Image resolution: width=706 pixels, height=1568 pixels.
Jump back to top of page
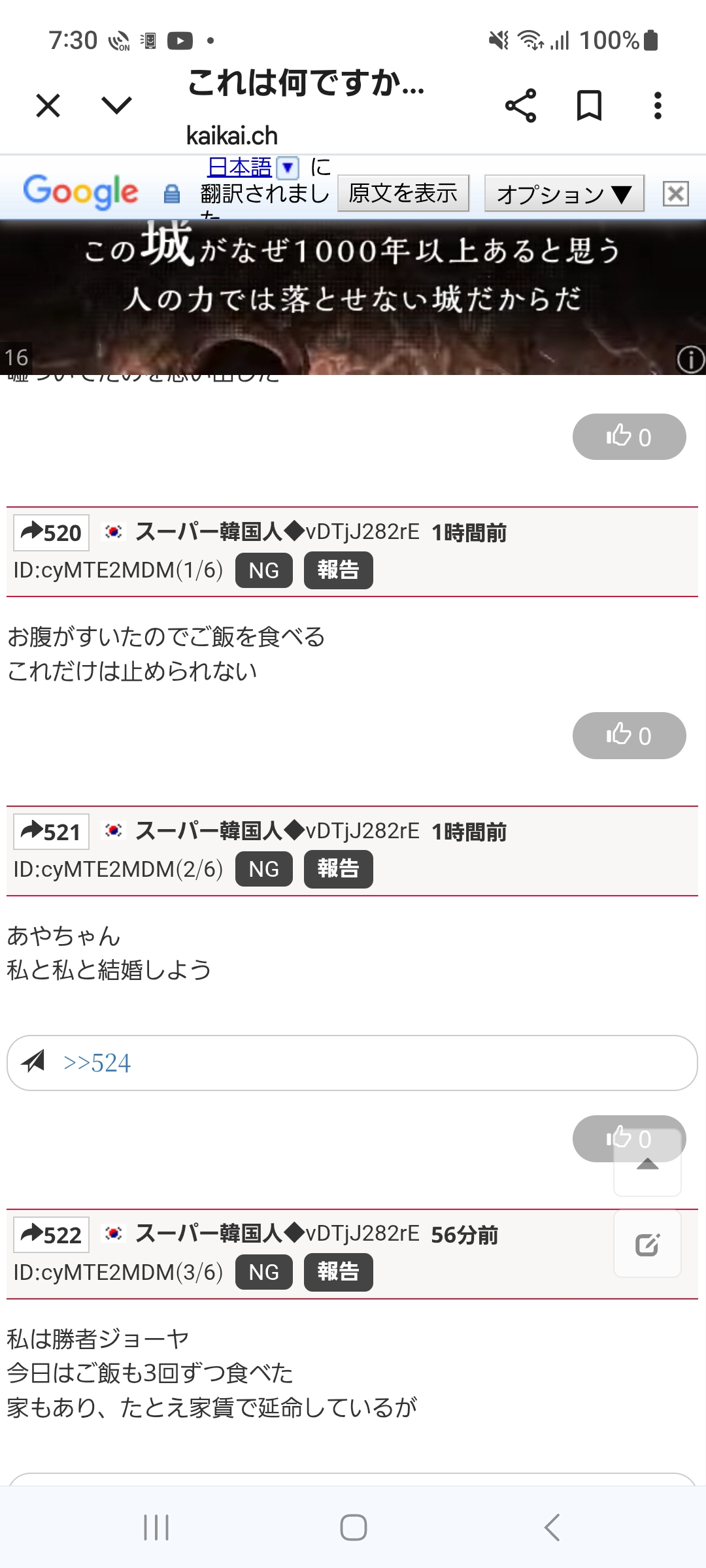647,1166
